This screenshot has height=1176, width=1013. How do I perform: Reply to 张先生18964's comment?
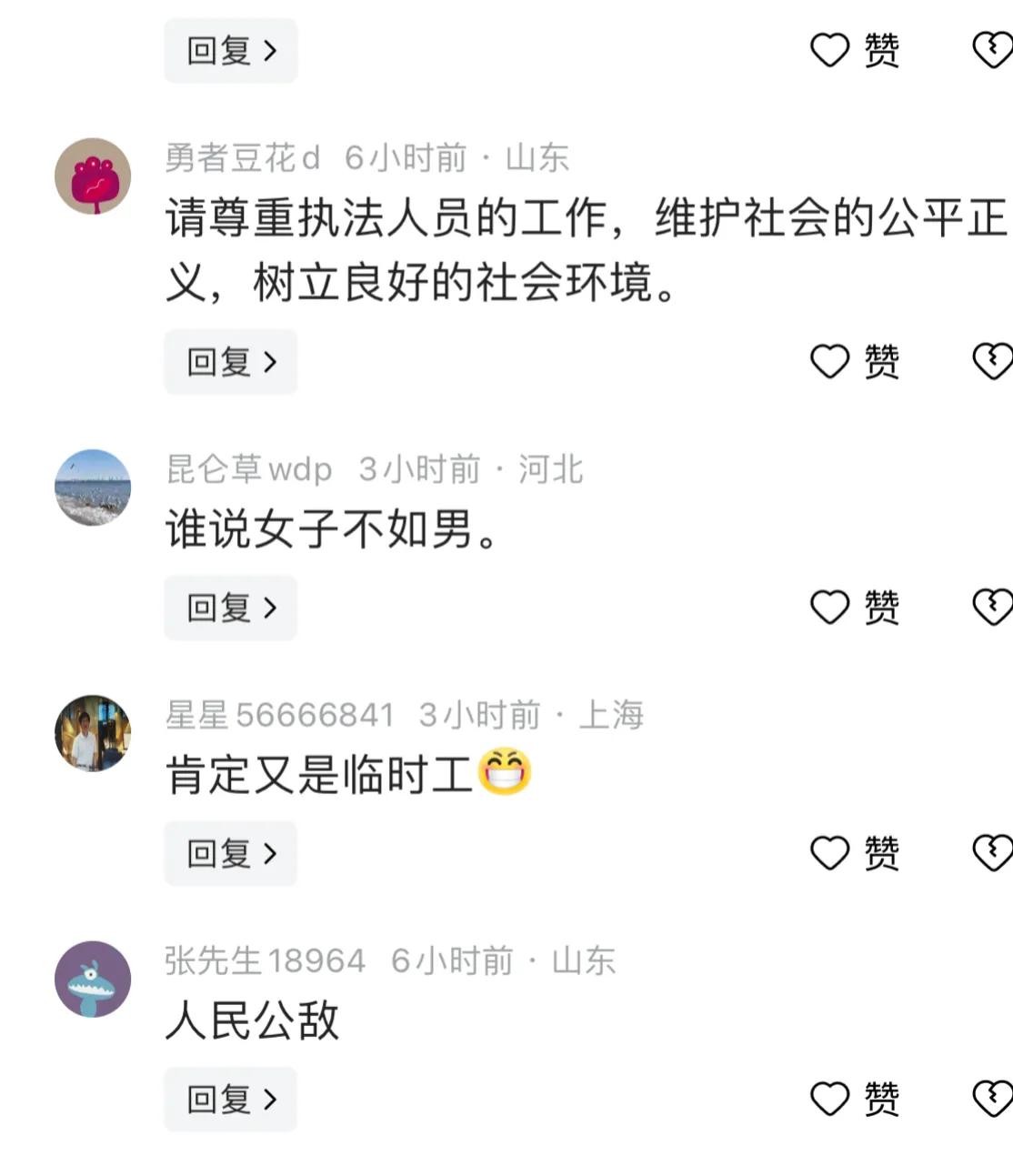(x=230, y=1099)
